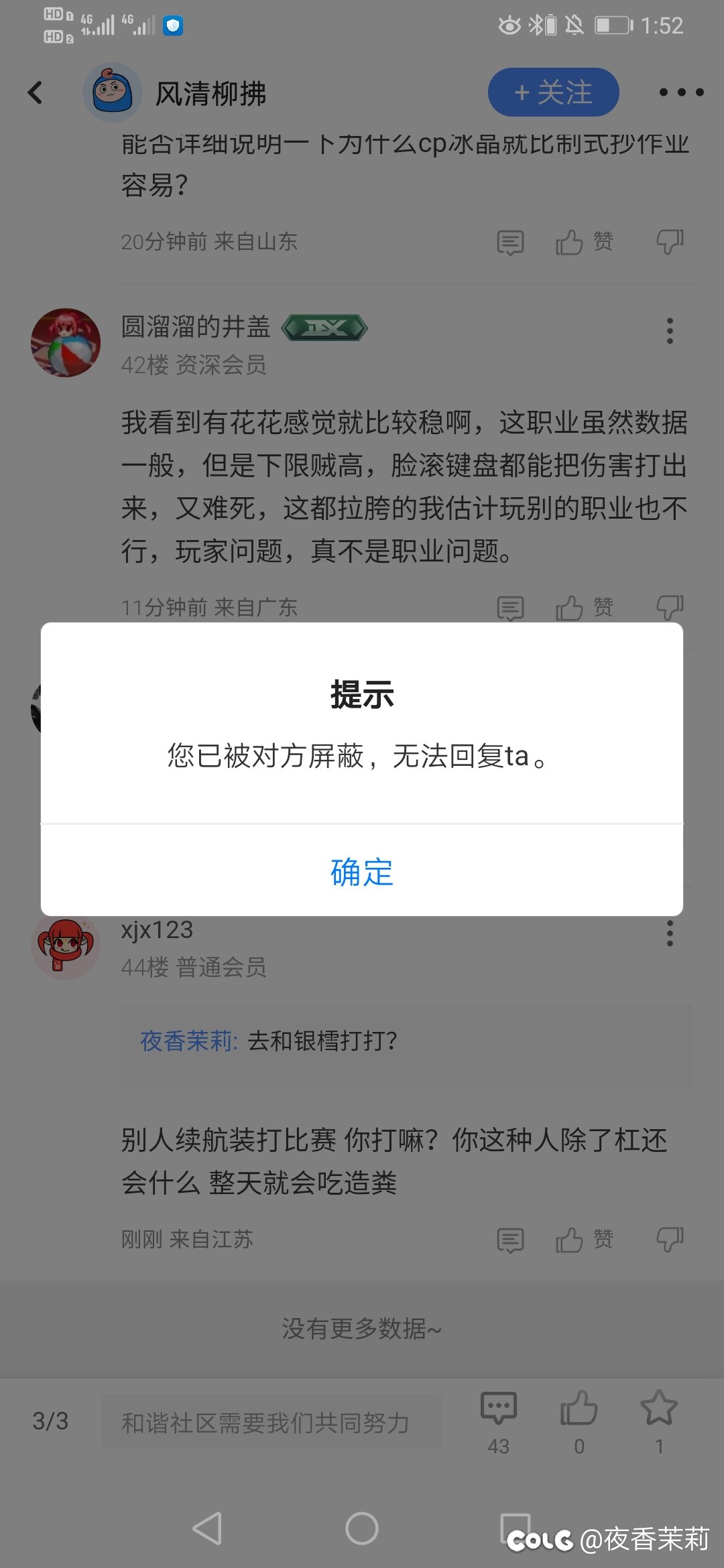Viewport: 724px width, 1568px height.
Task: Reply to xjx123's comment
Action: 510,1240
